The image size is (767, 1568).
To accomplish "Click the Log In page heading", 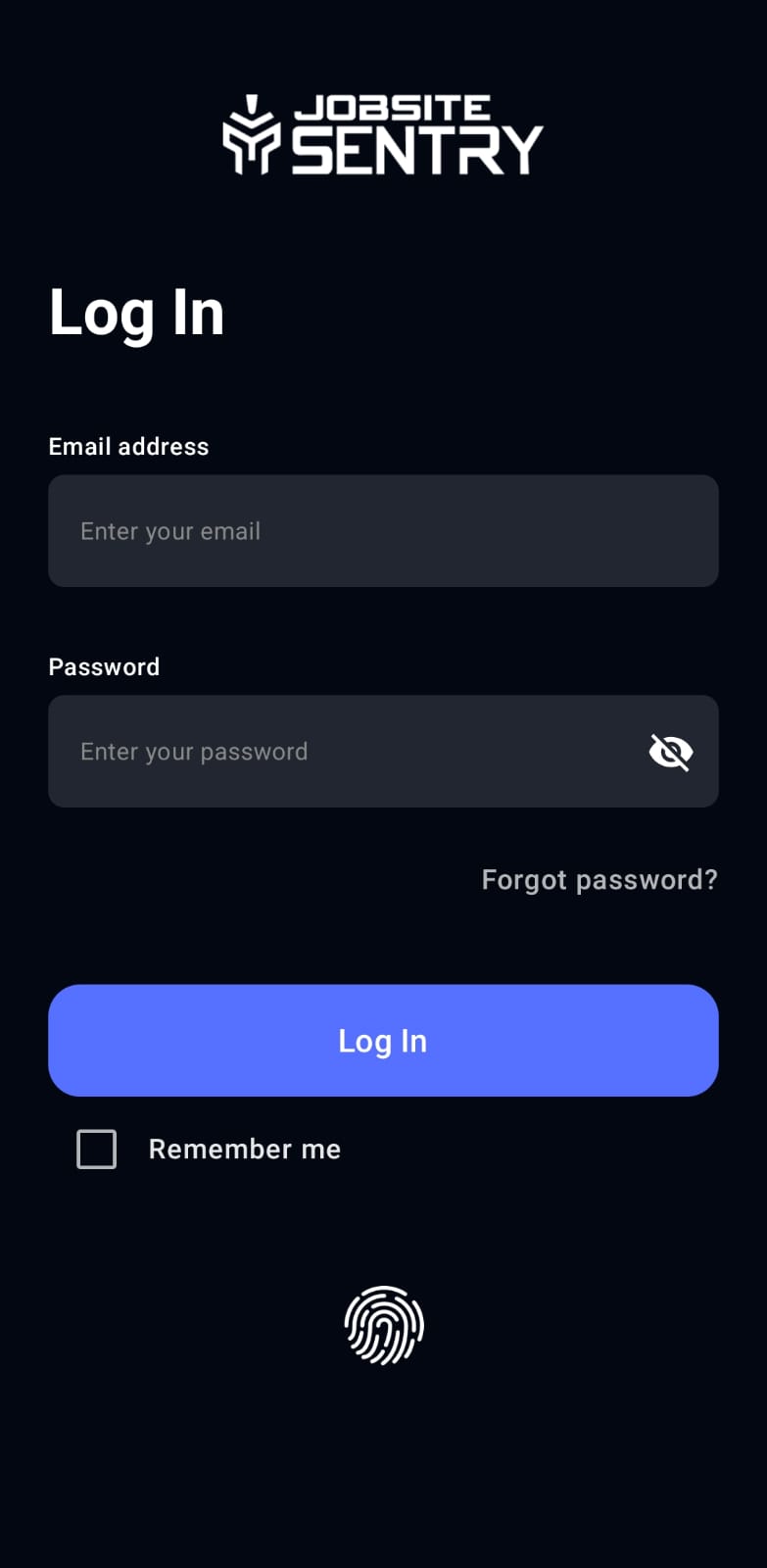I will [136, 312].
